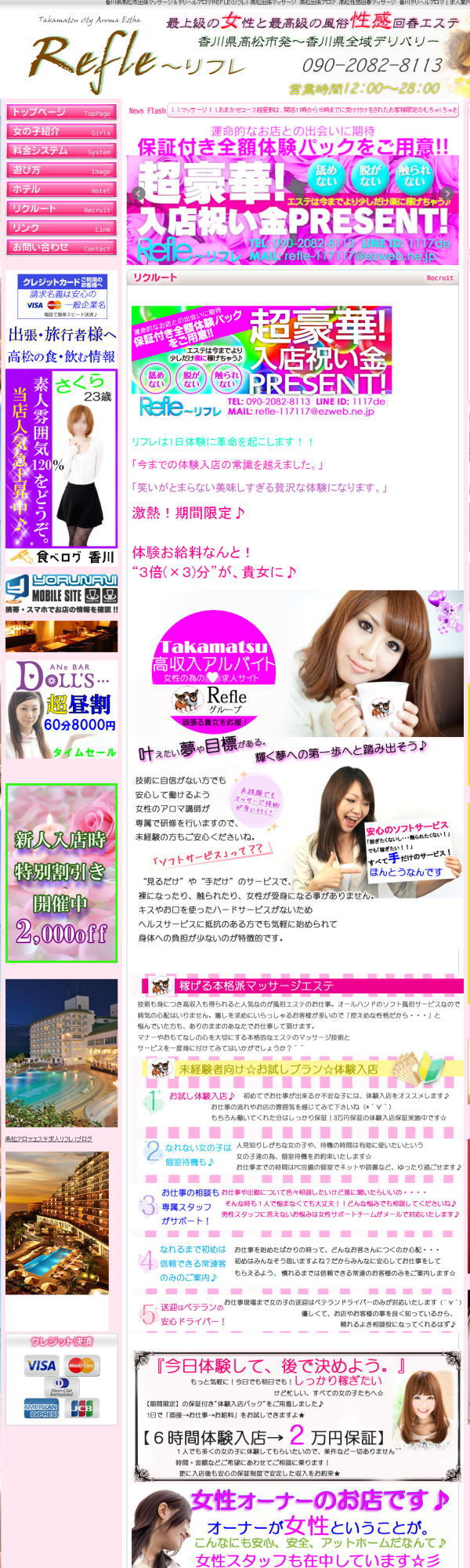Tap the さくら 23歳 profile banner

(x=62, y=459)
